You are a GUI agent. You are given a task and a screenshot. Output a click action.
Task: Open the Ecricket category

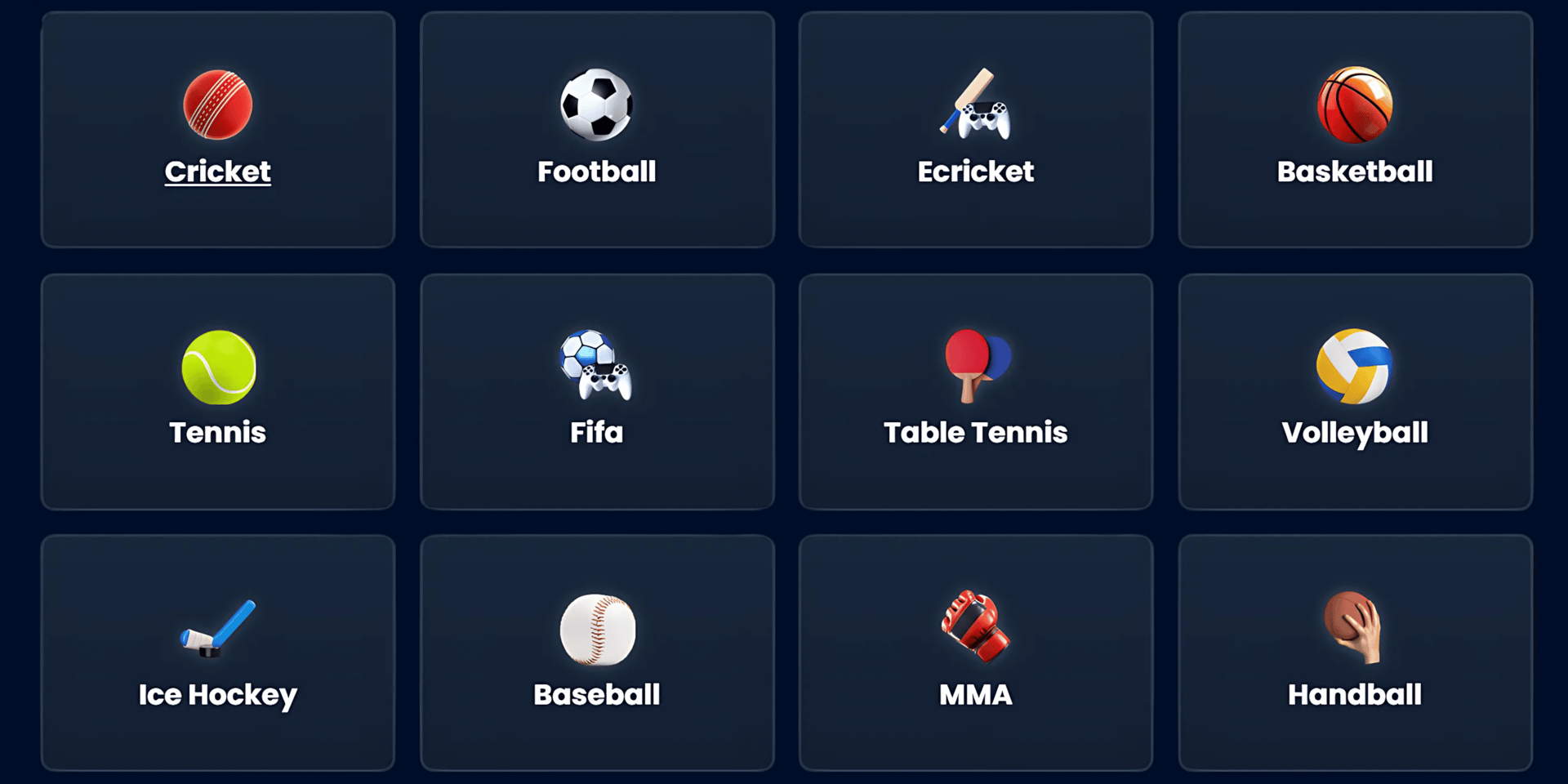pyautogui.click(x=976, y=130)
